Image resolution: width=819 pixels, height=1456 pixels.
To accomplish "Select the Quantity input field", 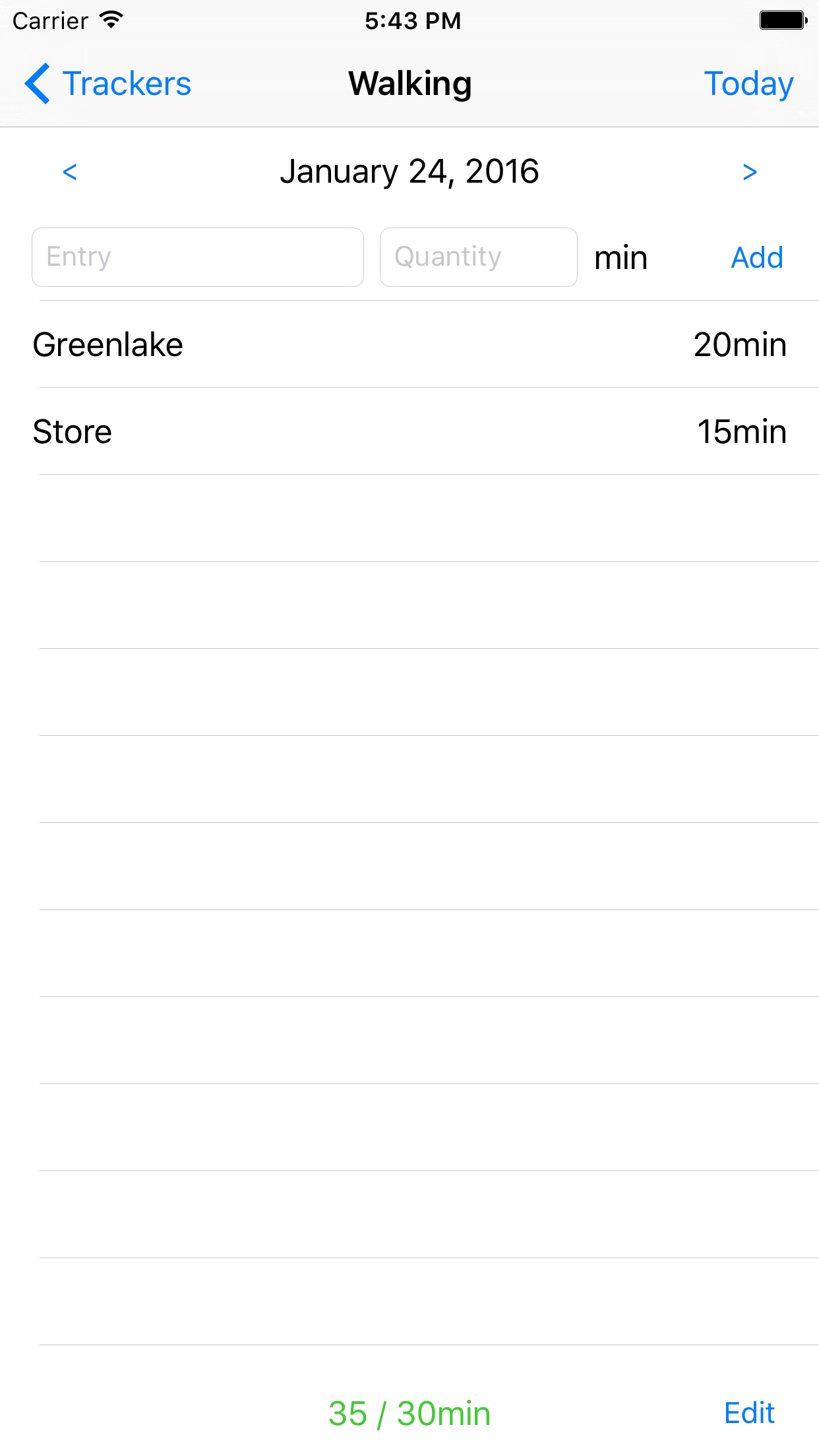I will (x=478, y=257).
